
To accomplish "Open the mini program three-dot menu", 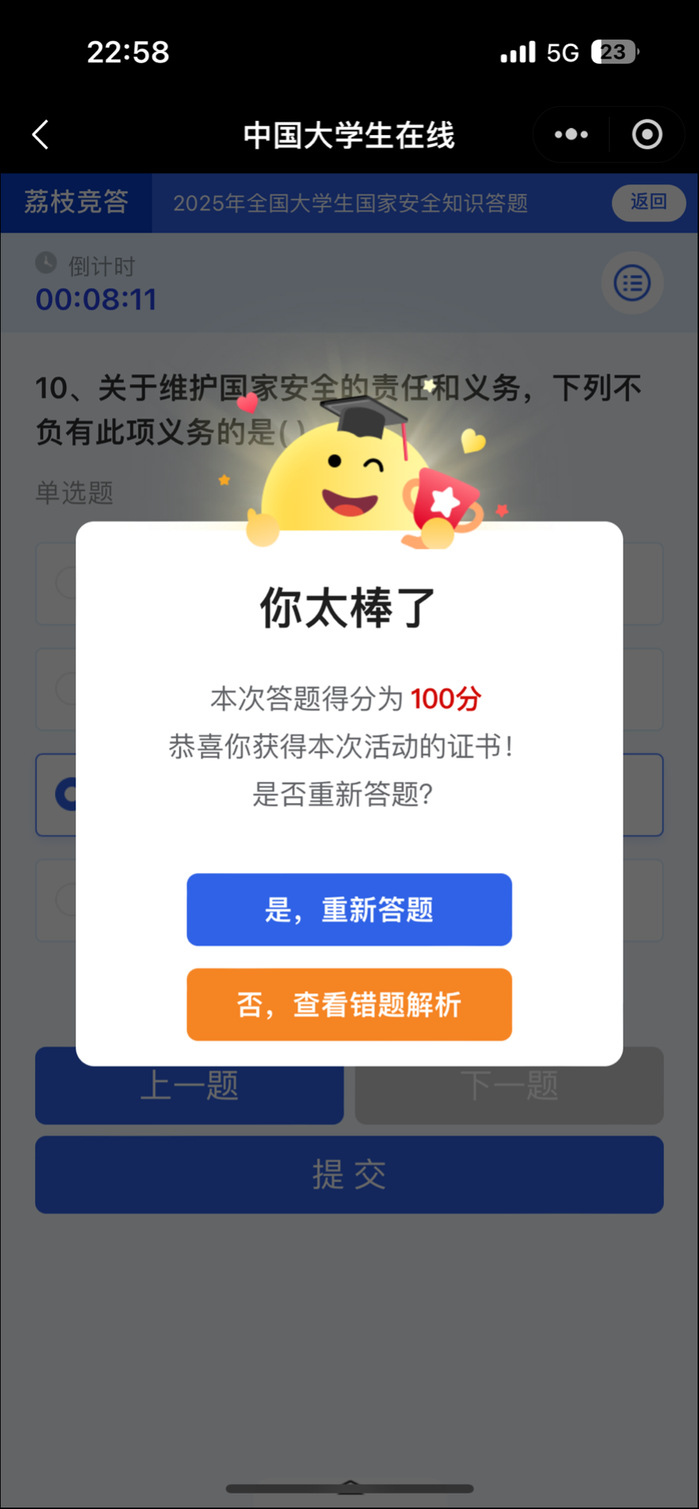I will (x=571, y=135).
